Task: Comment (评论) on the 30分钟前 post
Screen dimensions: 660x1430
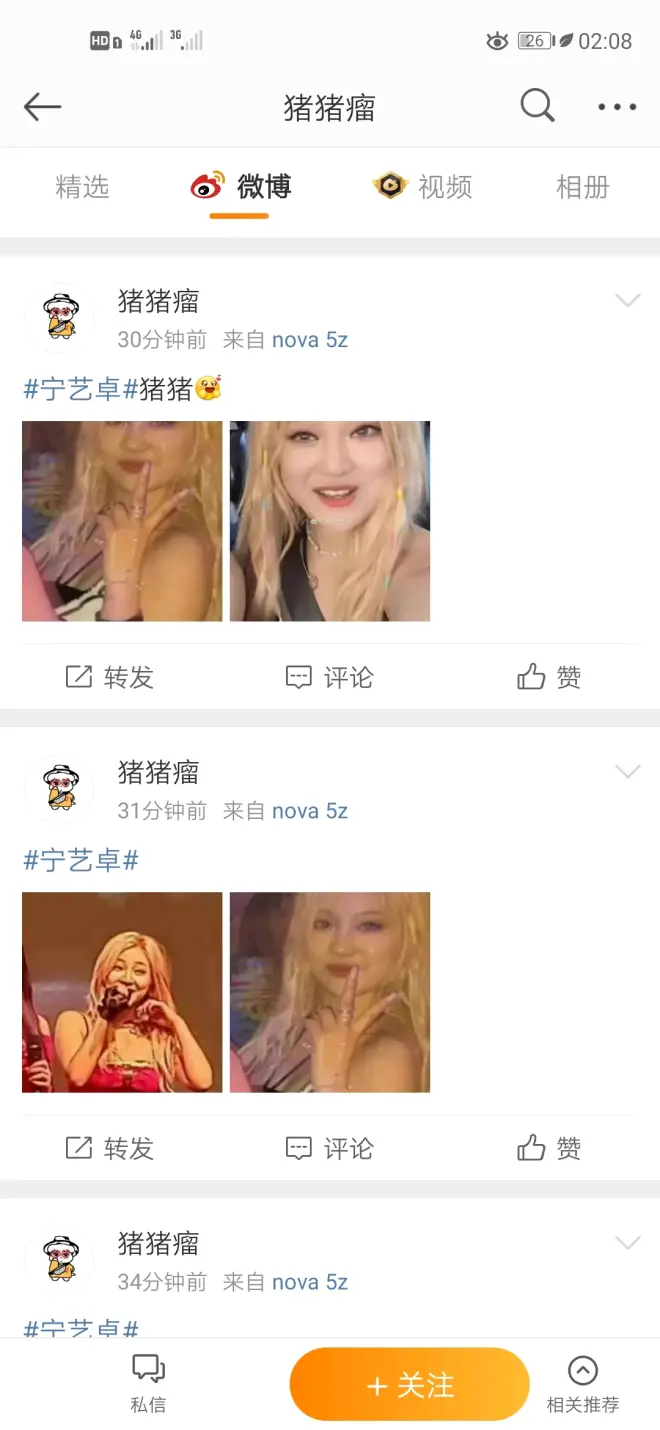Action: pyautogui.click(x=329, y=677)
